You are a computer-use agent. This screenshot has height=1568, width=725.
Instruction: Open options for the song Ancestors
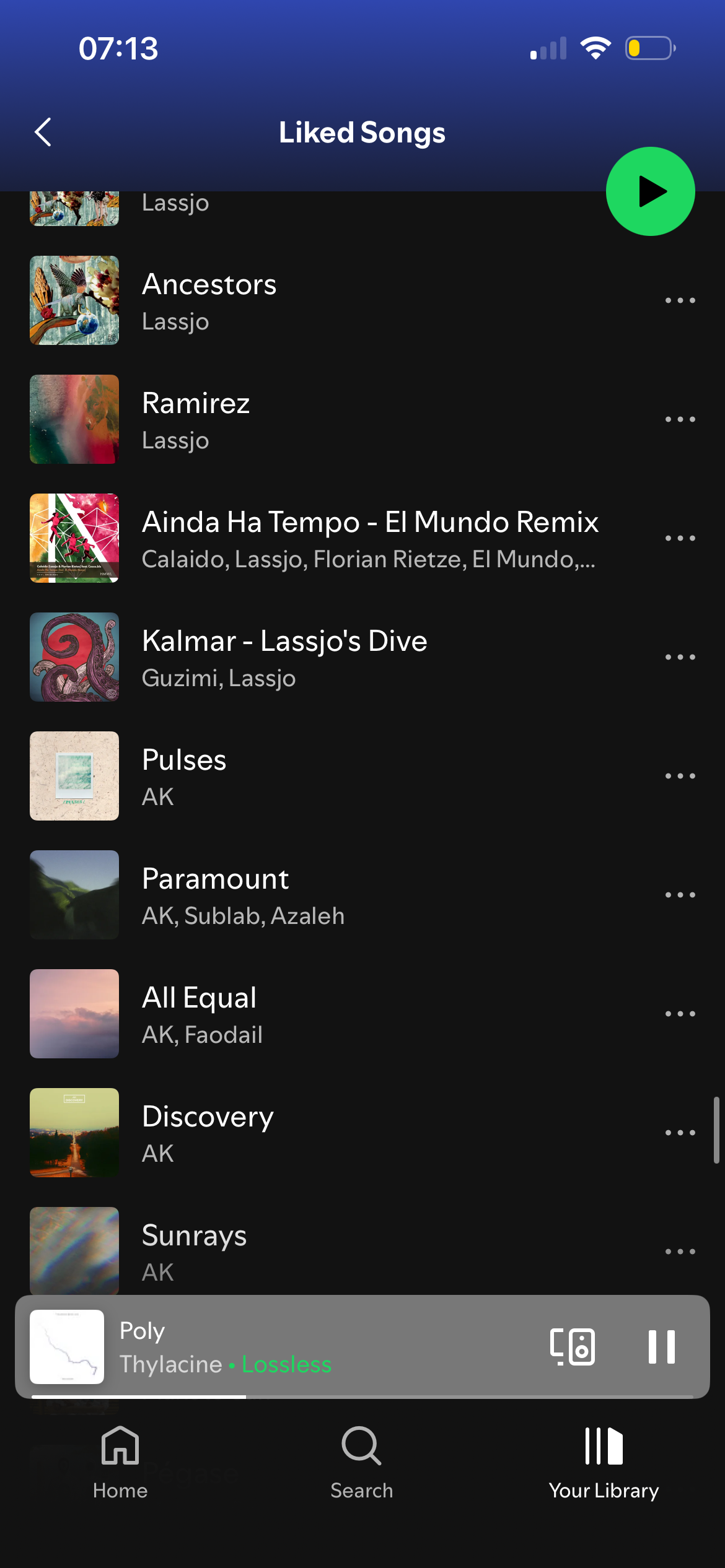680,301
